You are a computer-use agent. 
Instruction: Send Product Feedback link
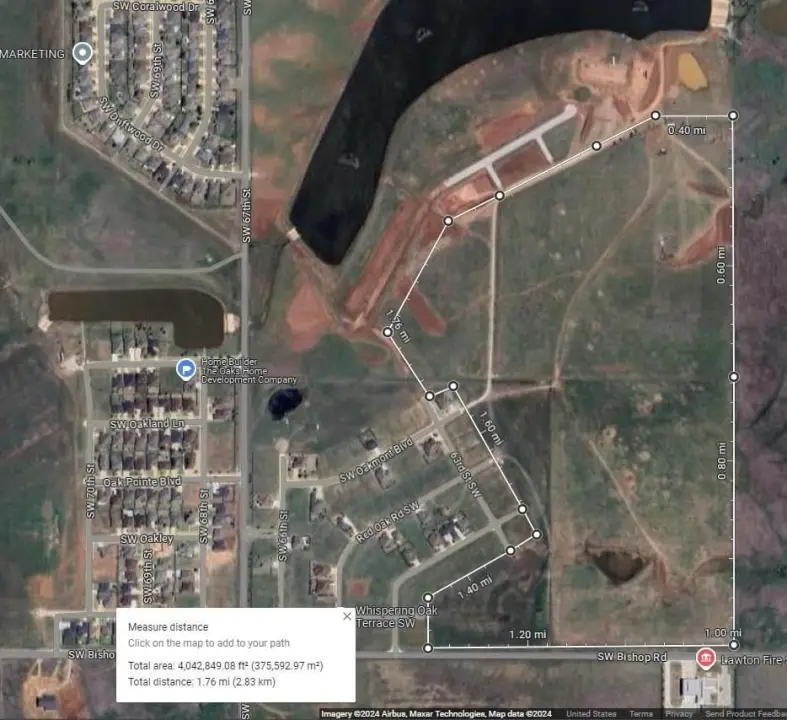[743, 714]
